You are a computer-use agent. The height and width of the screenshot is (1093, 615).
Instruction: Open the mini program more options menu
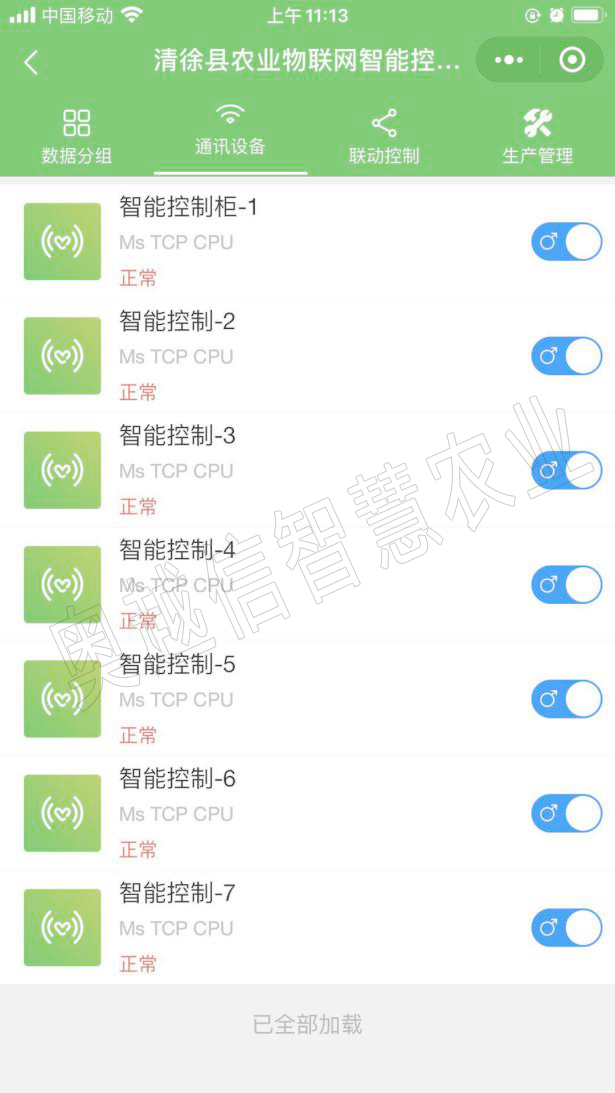click(509, 60)
